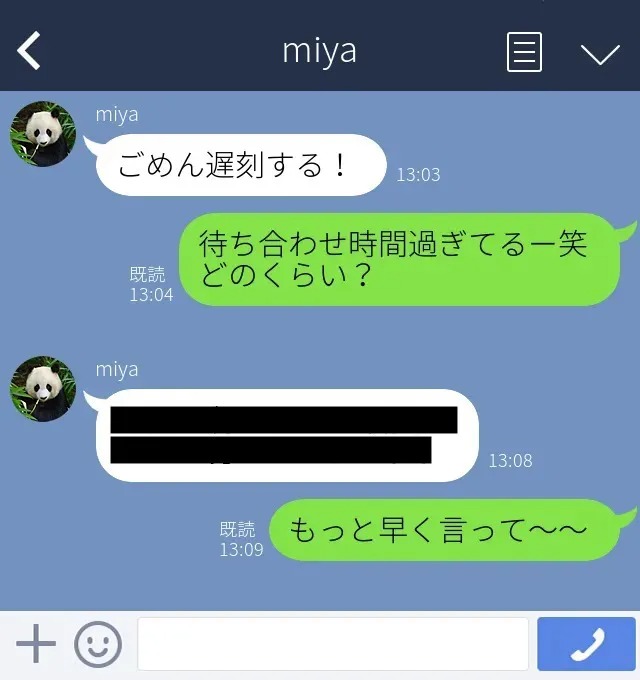Open the notes icon in header
The image size is (640, 680).
pyautogui.click(x=524, y=51)
